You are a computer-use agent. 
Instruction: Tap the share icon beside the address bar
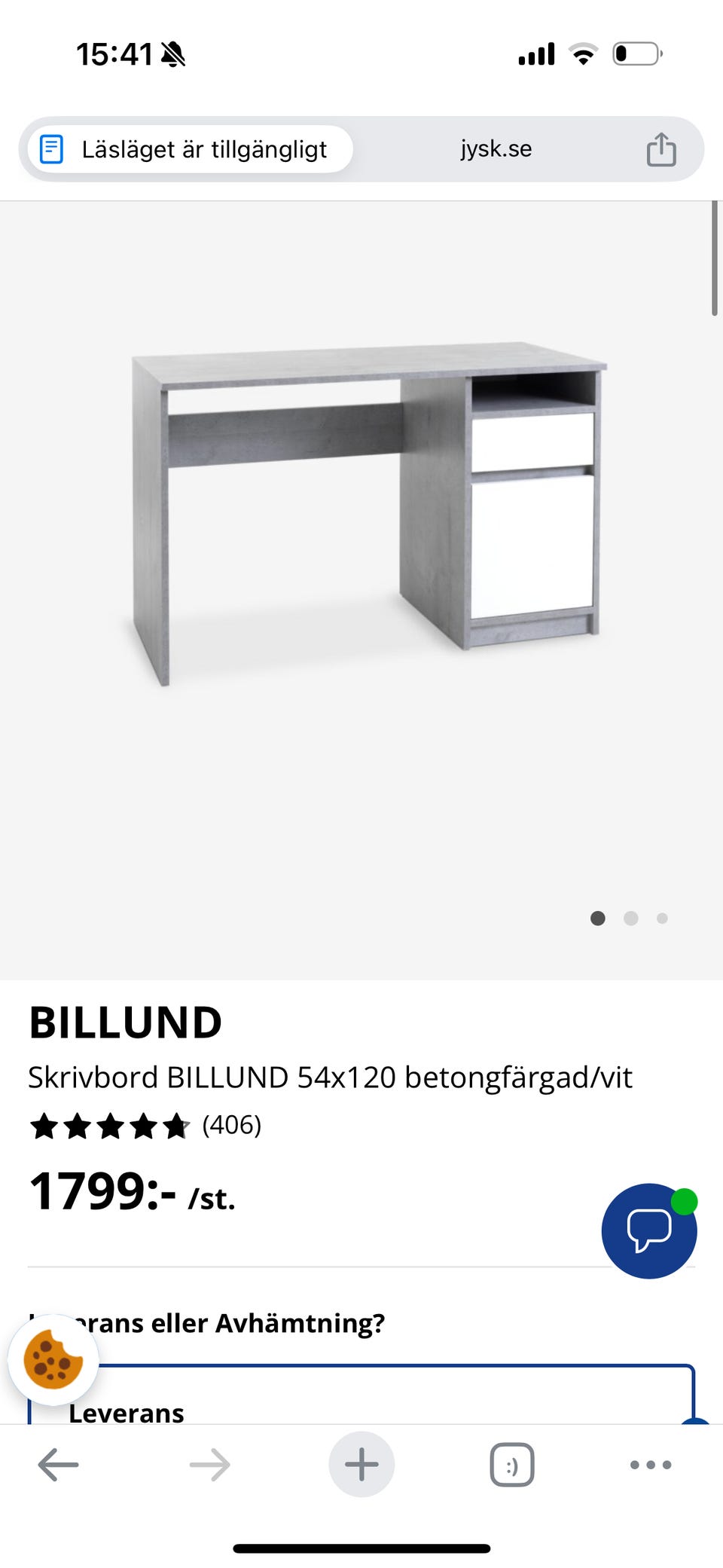point(660,148)
